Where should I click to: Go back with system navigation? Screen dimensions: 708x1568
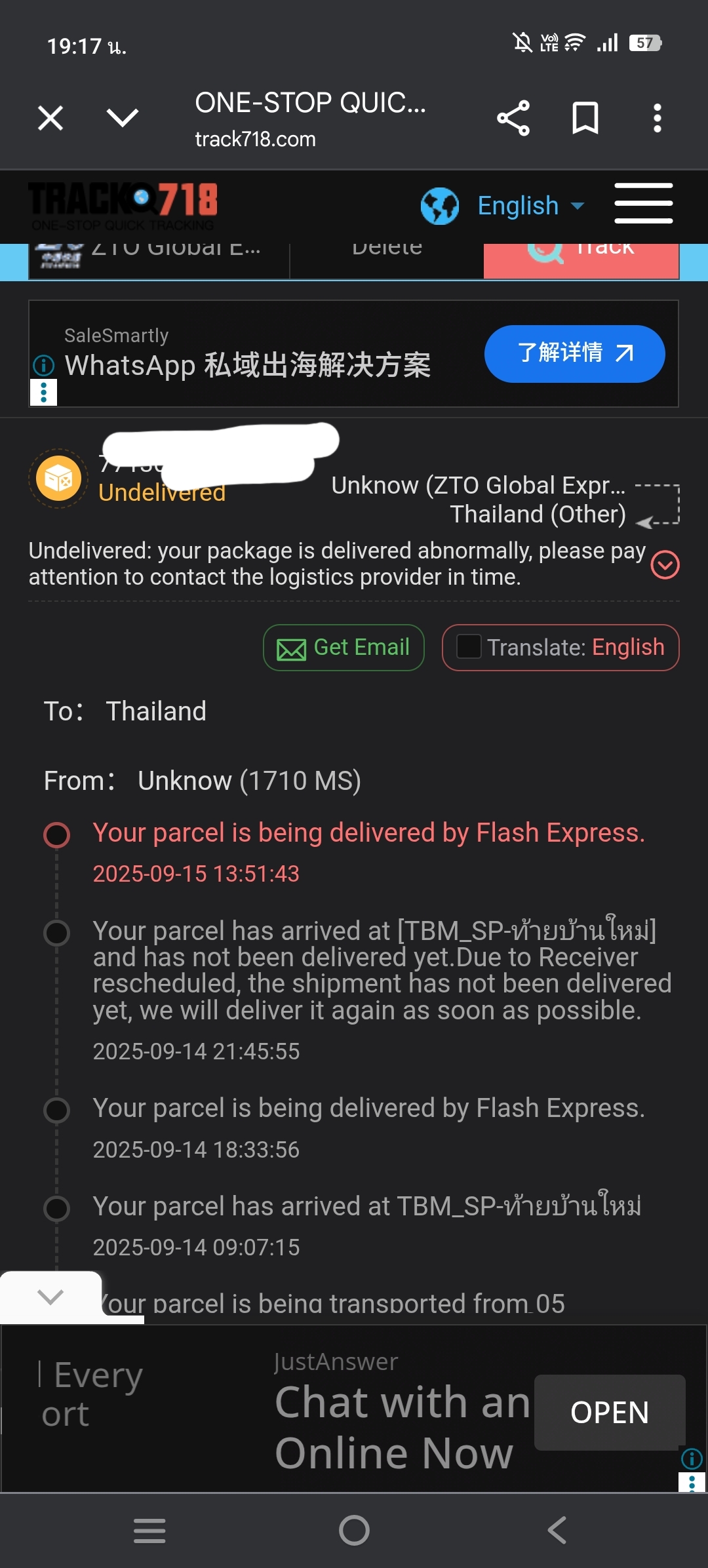coord(557,1531)
